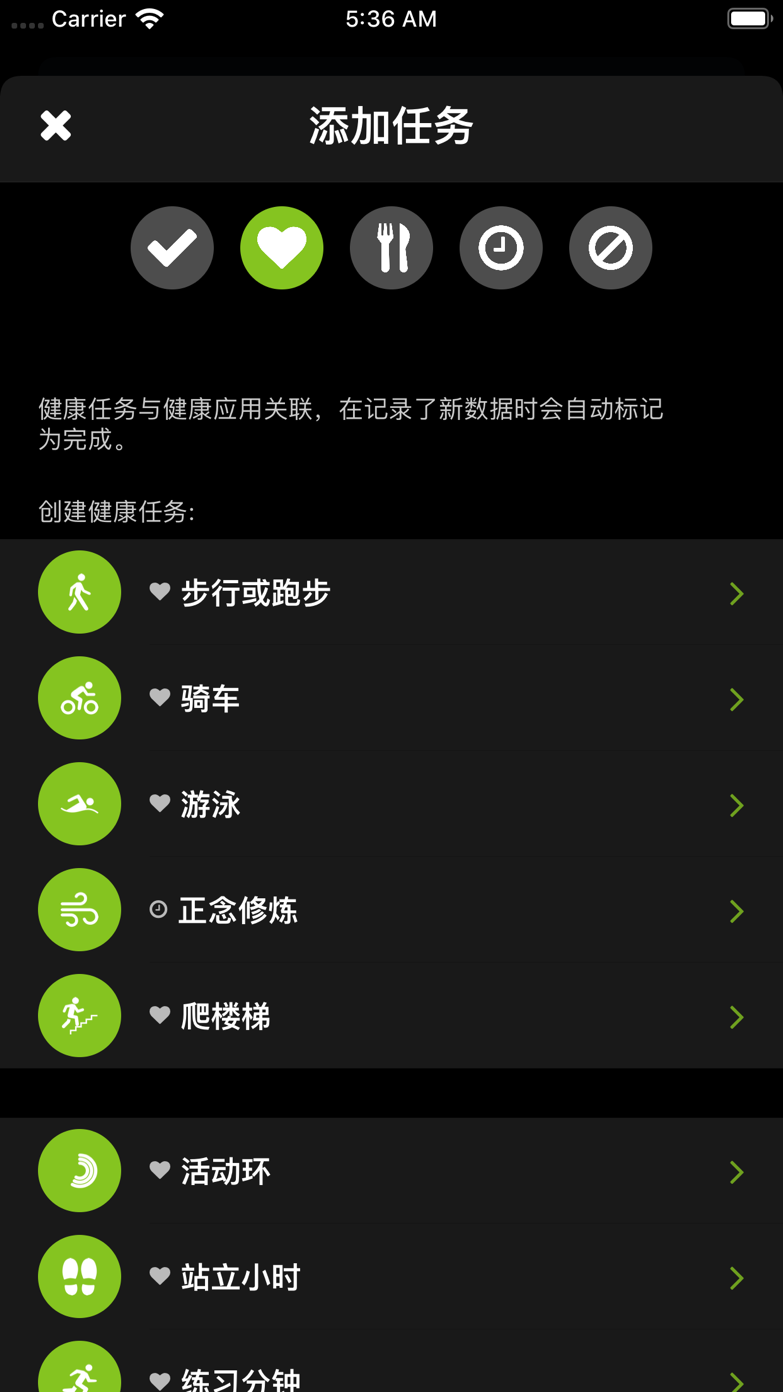Switch to the clock timer task type
The image size is (783, 1392).
(x=501, y=248)
